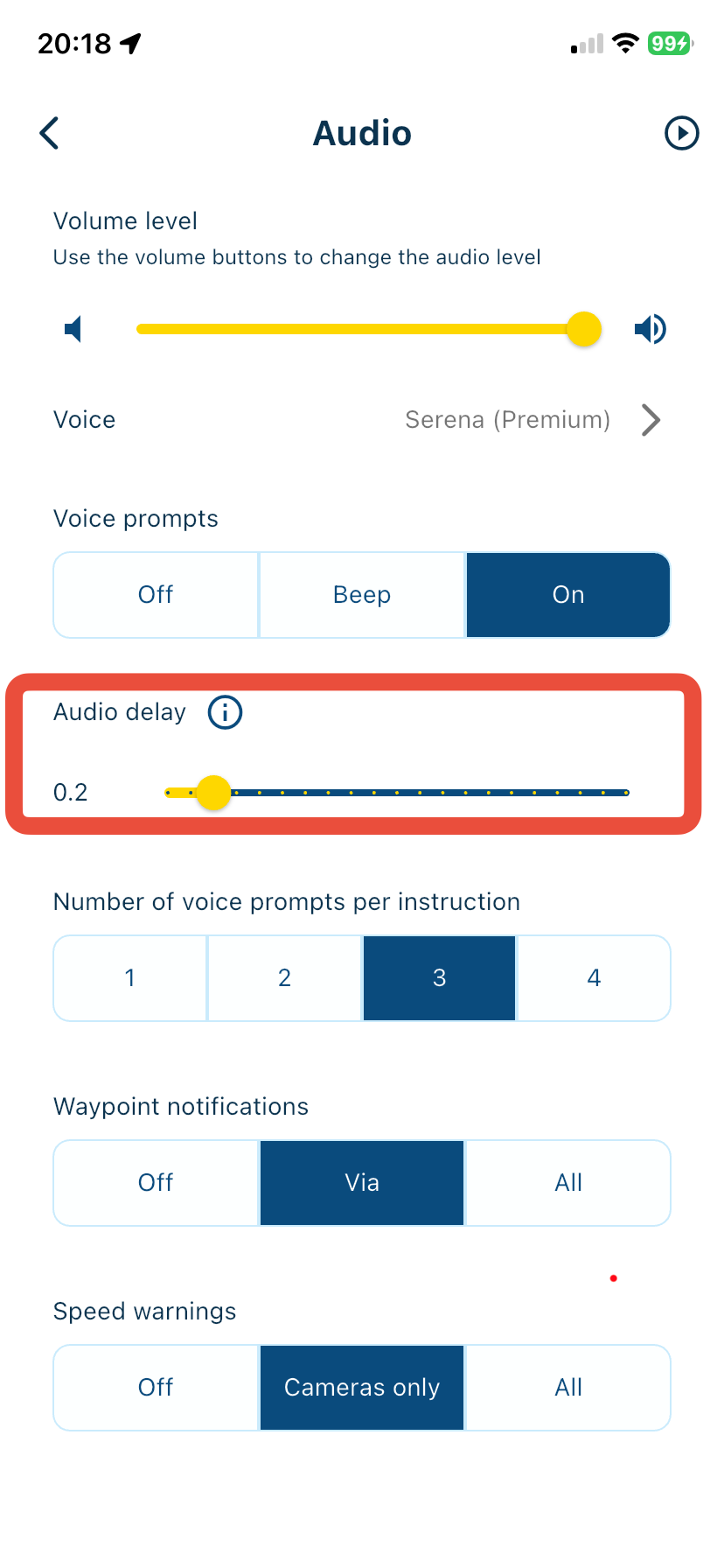Select 1 voice prompt per instruction
Image resolution: width=724 pixels, height=1568 pixels.
(x=130, y=978)
